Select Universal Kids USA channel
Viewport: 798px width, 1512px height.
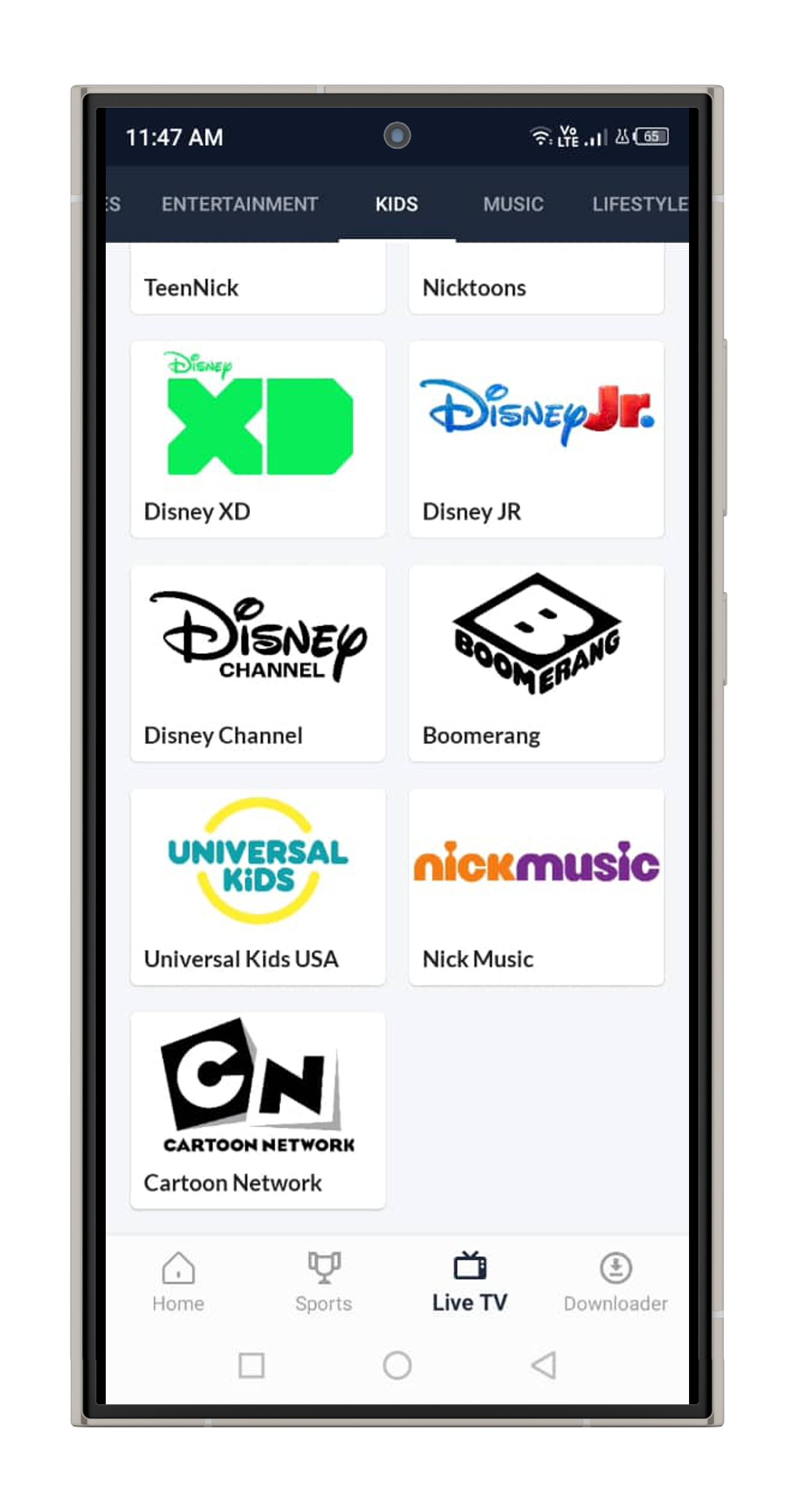point(257,887)
